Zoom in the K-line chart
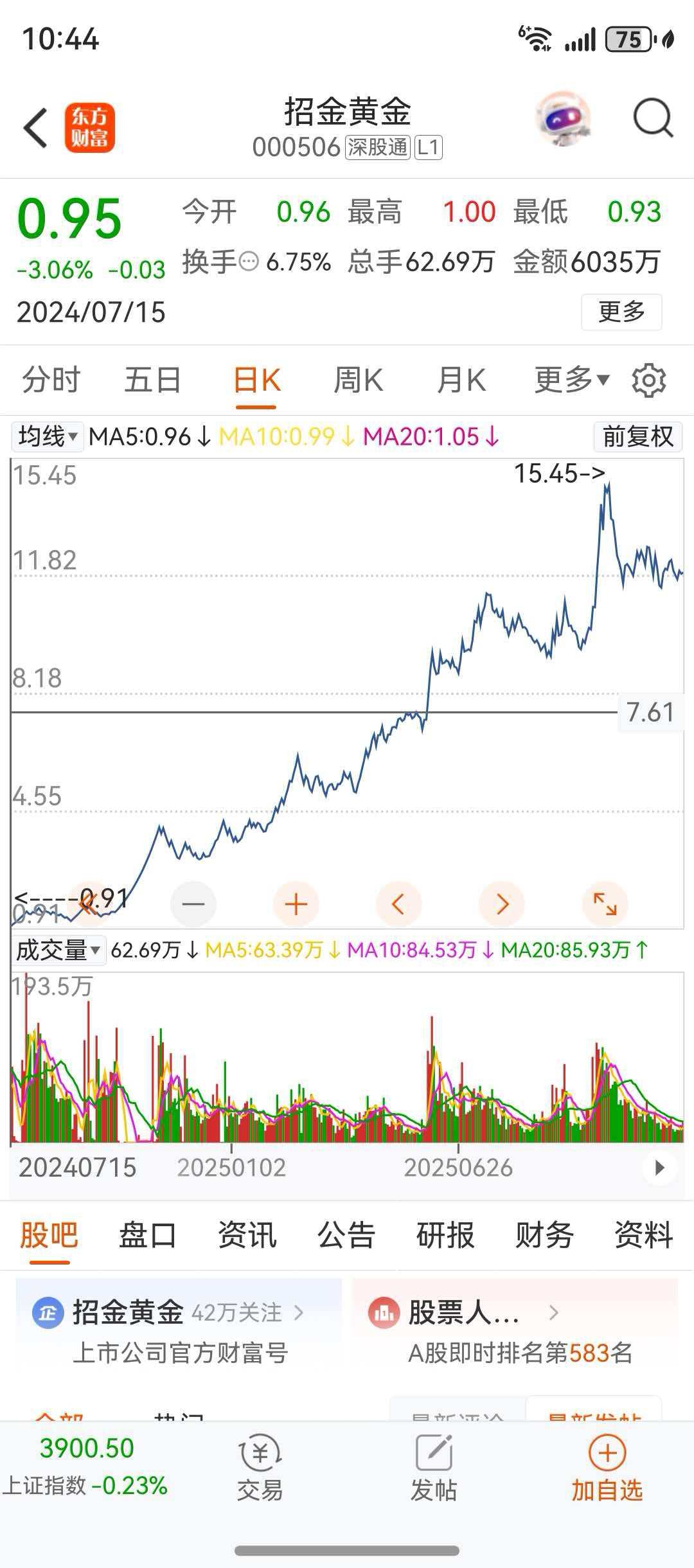The height and width of the screenshot is (1568, 694). point(296,904)
